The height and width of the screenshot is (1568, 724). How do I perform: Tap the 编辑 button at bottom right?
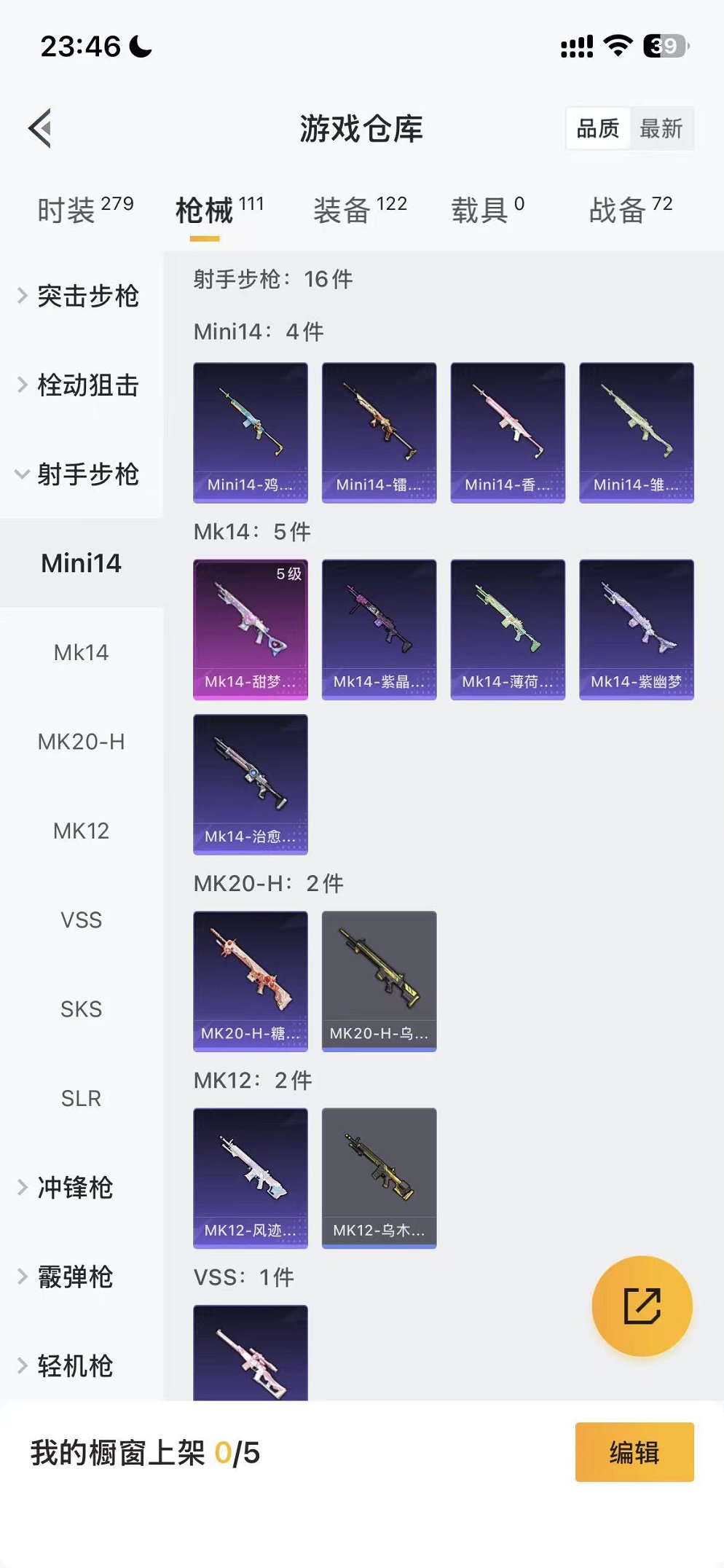633,1453
